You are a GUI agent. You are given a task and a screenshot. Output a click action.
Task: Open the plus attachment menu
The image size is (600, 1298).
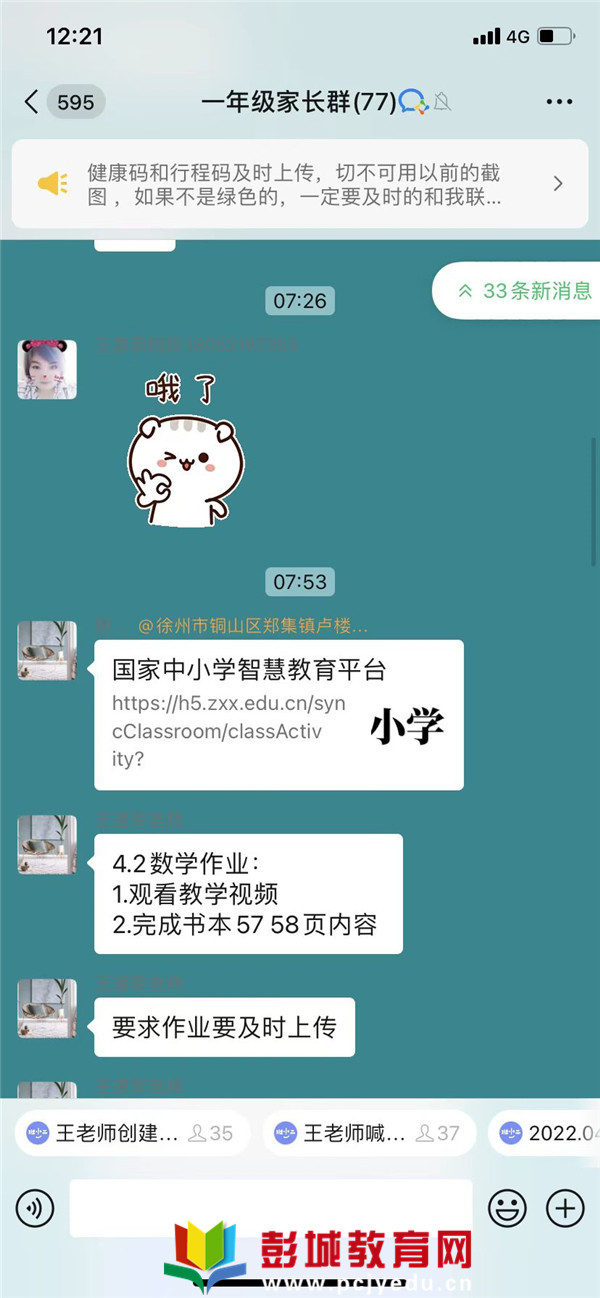pyautogui.click(x=565, y=1209)
